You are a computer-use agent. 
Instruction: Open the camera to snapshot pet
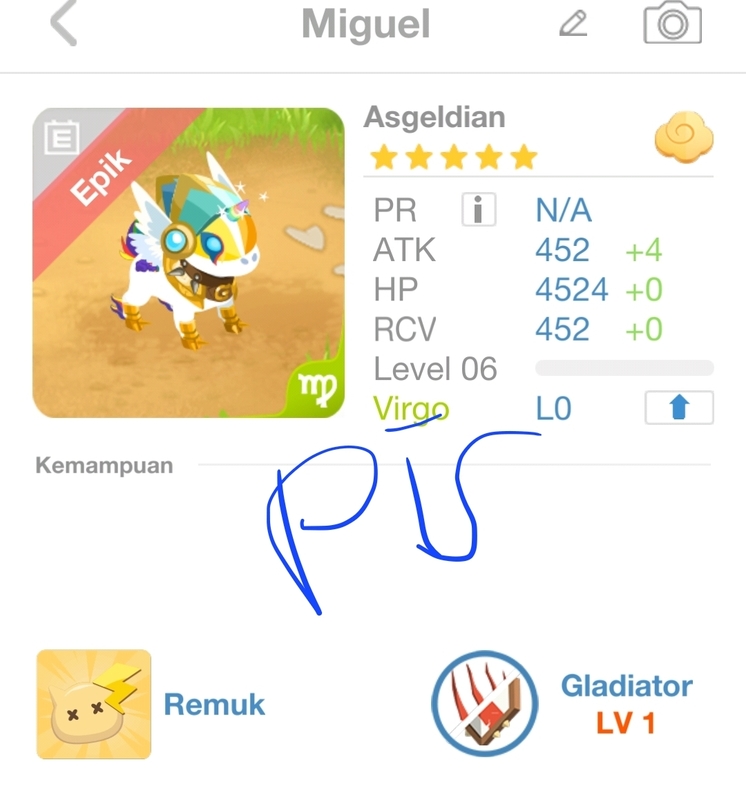[672, 24]
